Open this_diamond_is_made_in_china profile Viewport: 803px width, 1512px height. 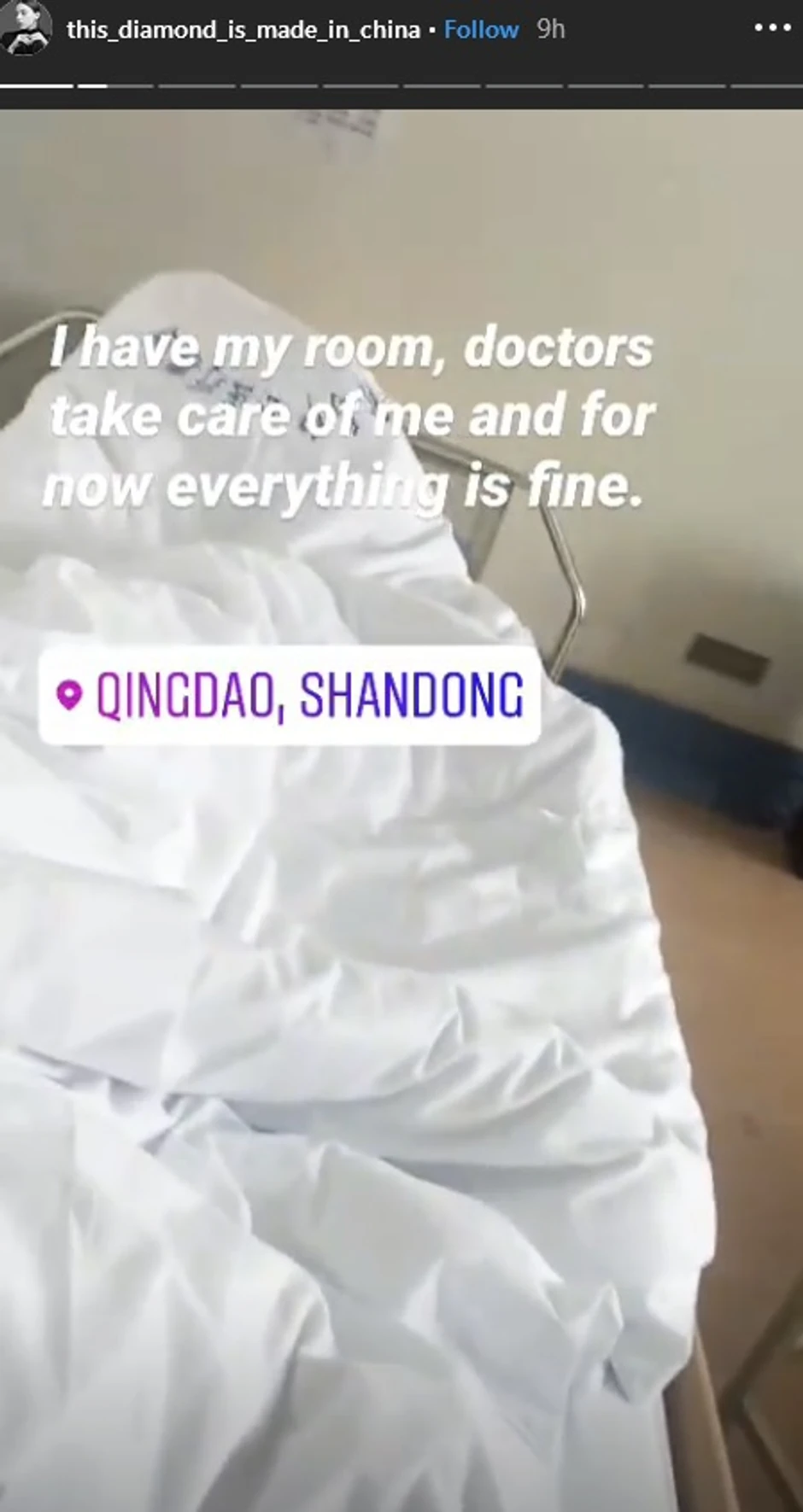pyautogui.click(x=243, y=30)
